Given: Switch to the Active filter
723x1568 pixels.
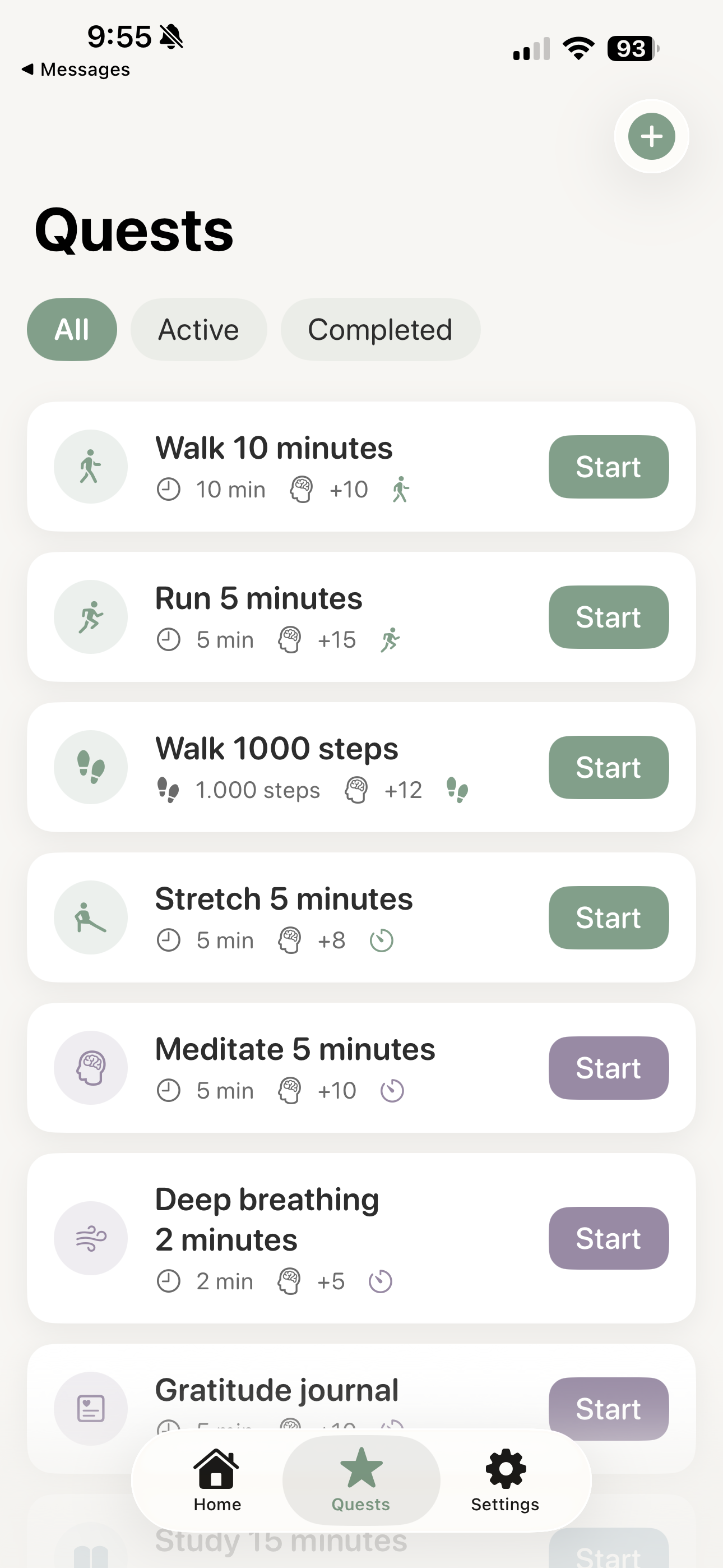Looking at the screenshot, I should [198, 329].
